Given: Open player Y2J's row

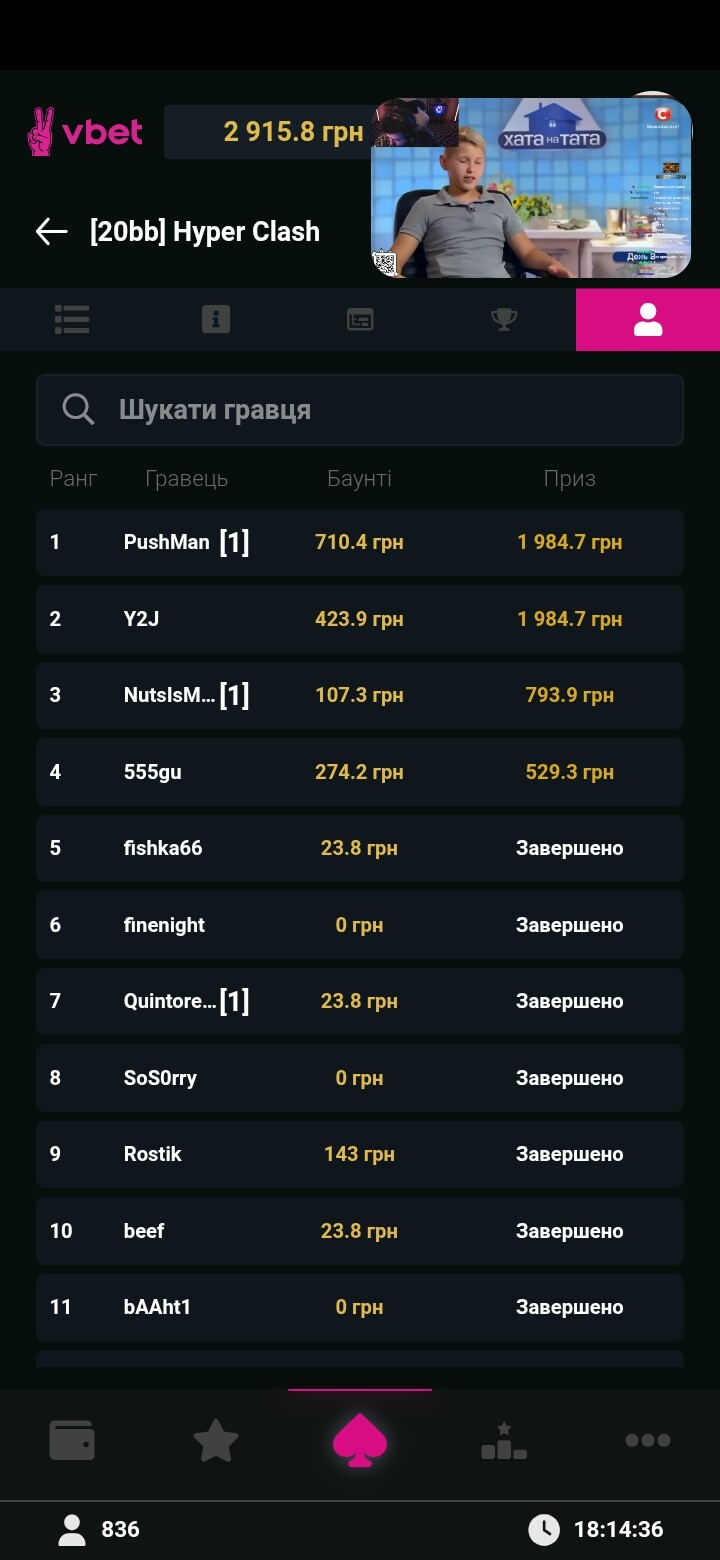Looking at the screenshot, I should (360, 619).
